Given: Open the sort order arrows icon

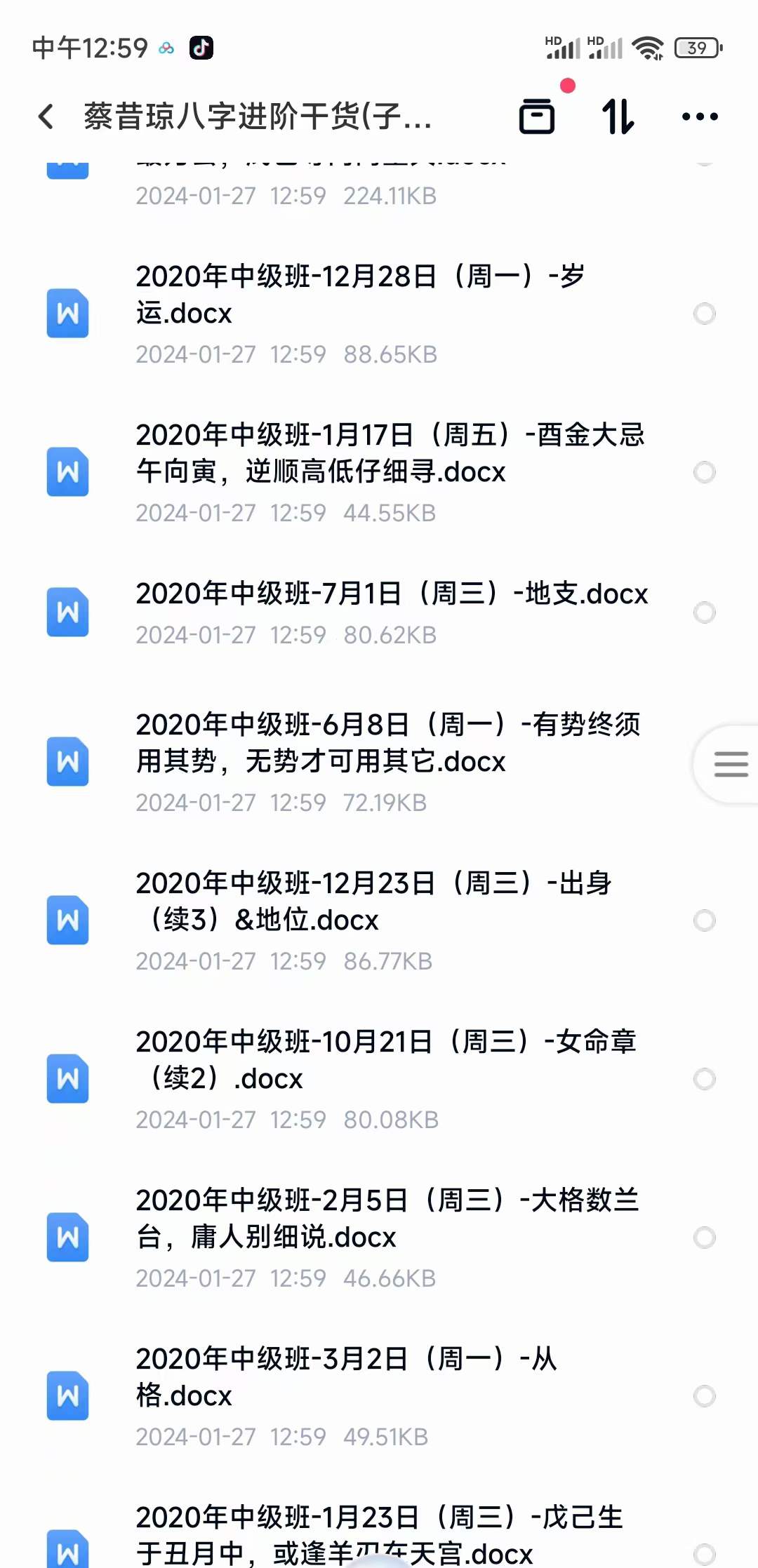Looking at the screenshot, I should (618, 116).
